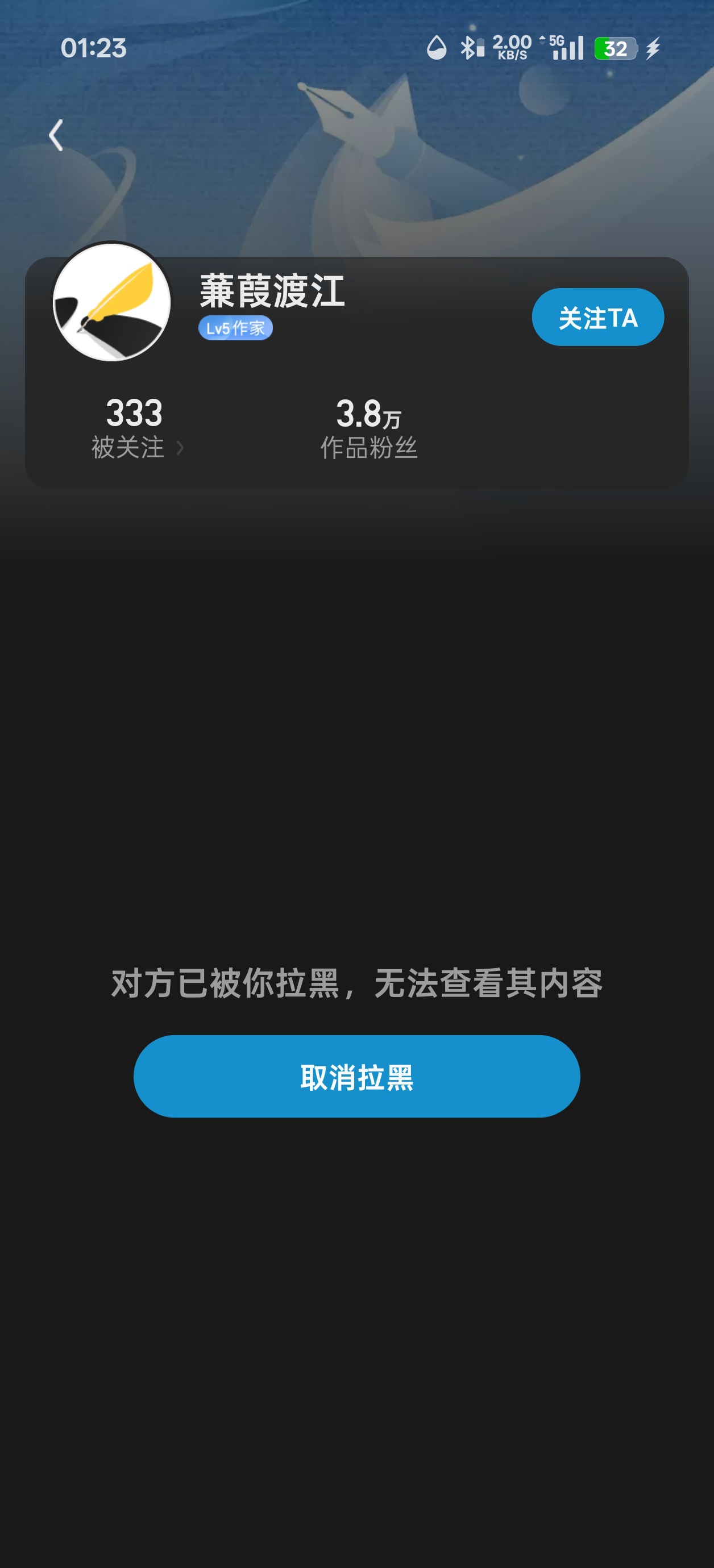This screenshot has height=1568, width=714.
Task: Unblock the user via 取消拉黑
Action: tap(356, 1075)
